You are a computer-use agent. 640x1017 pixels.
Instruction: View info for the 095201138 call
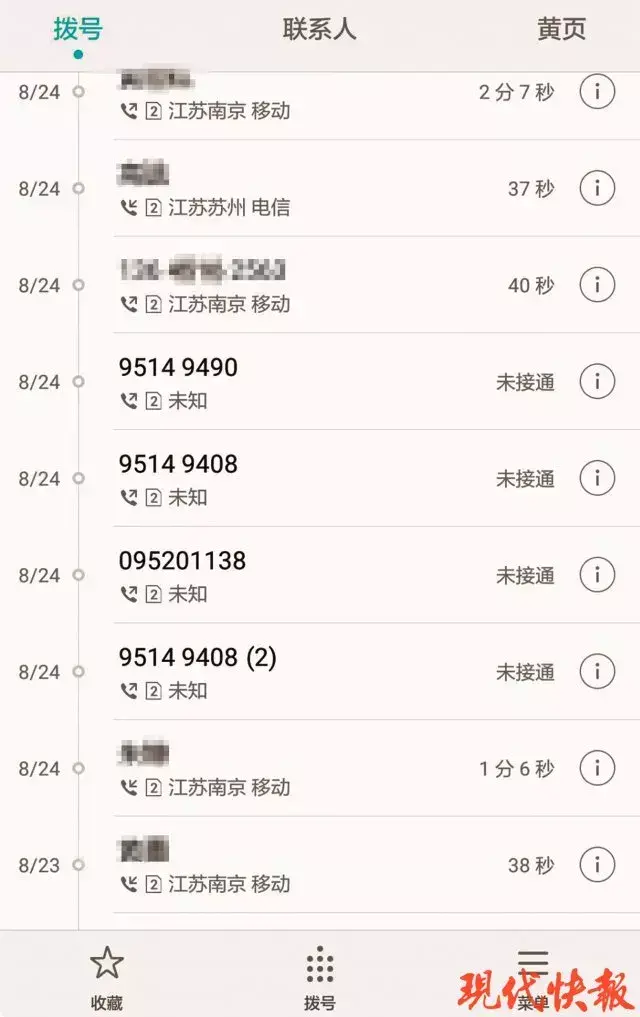pyautogui.click(x=597, y=575)
